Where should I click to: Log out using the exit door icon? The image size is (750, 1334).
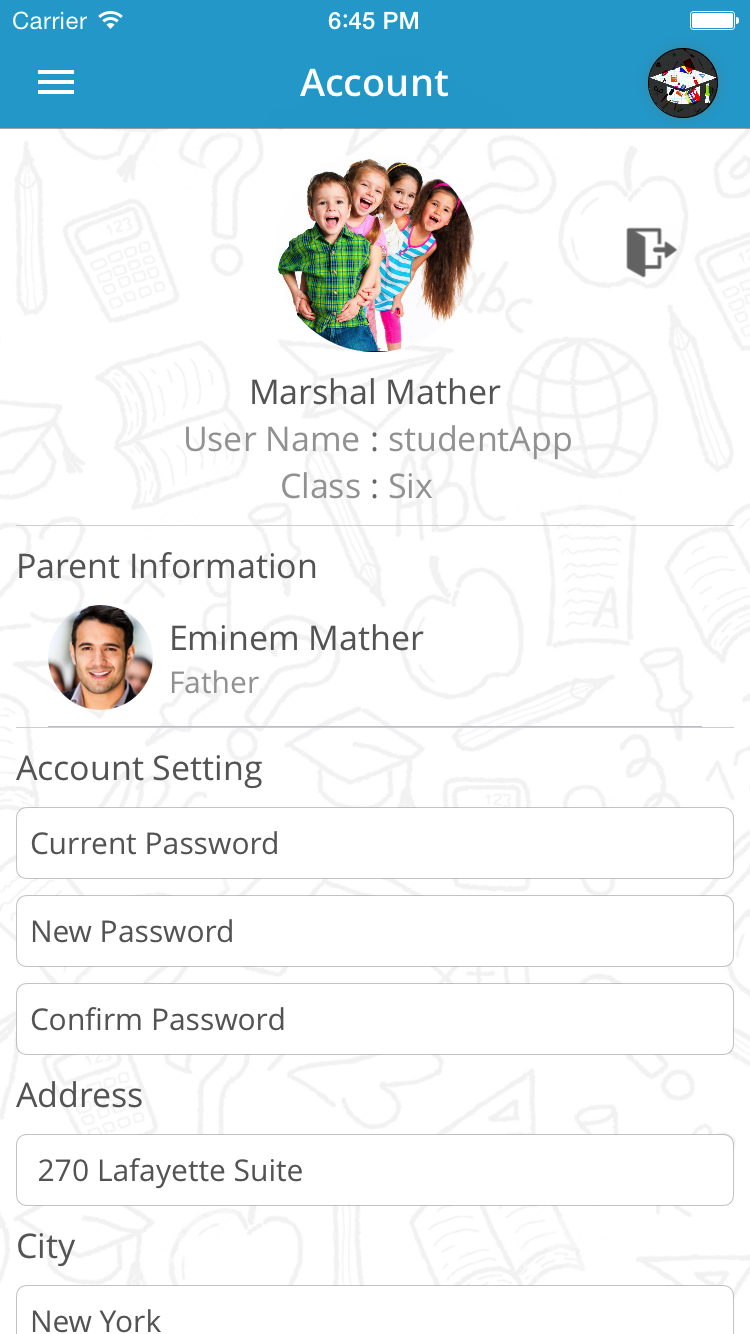tap(651, 251)
